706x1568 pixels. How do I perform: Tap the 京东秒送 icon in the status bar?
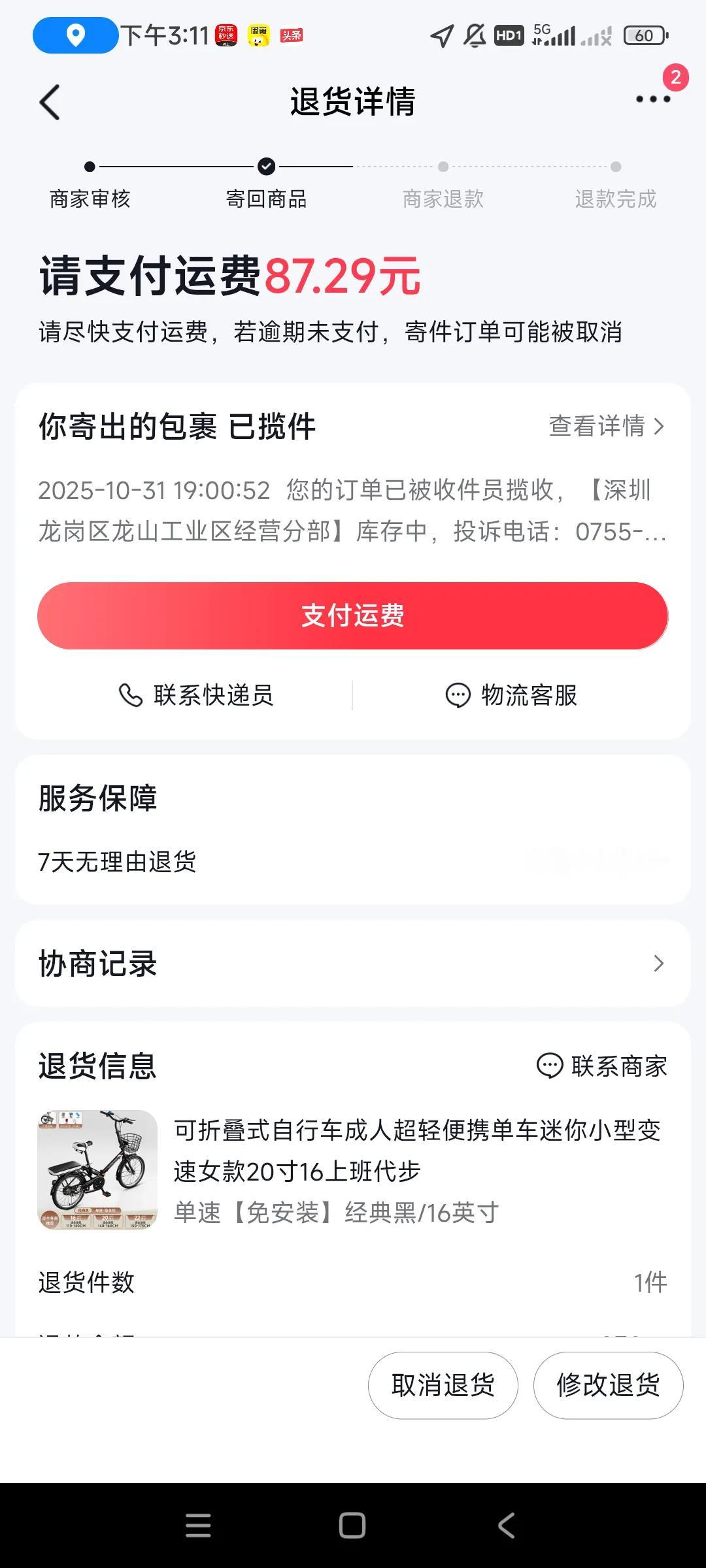[226, 36]
